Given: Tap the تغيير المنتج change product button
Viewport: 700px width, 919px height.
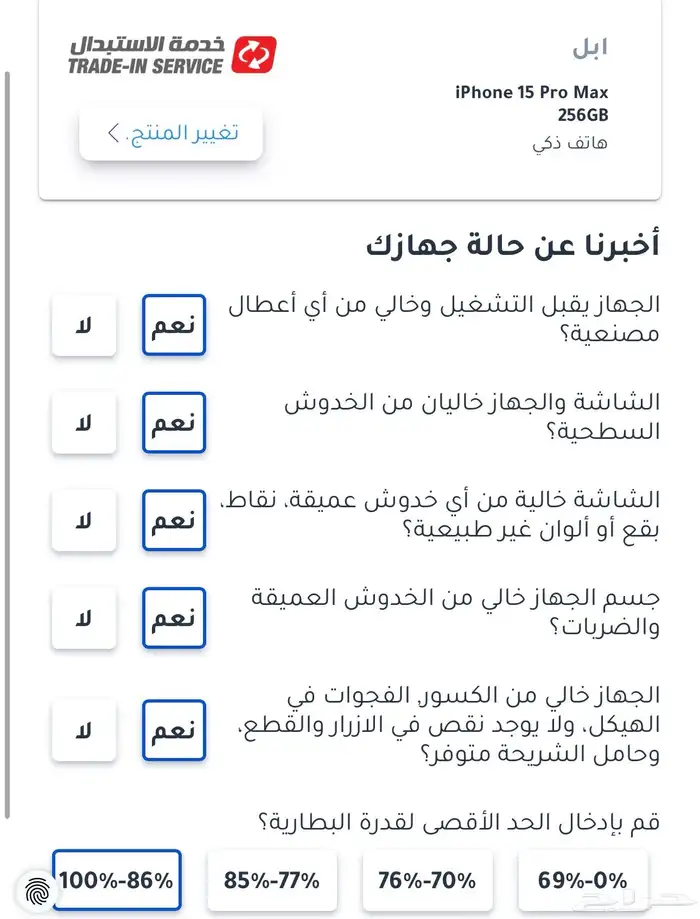Looking at the screenshot, I should coord(171,133).
